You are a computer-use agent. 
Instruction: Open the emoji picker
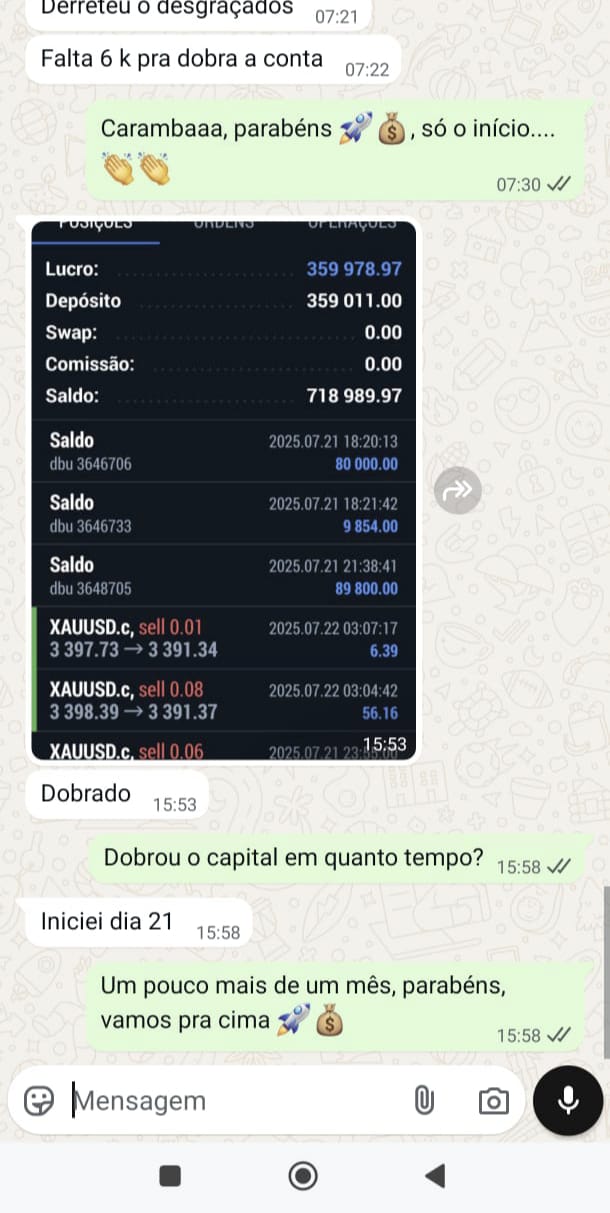pyautogui.click(x=38, y=1101)
